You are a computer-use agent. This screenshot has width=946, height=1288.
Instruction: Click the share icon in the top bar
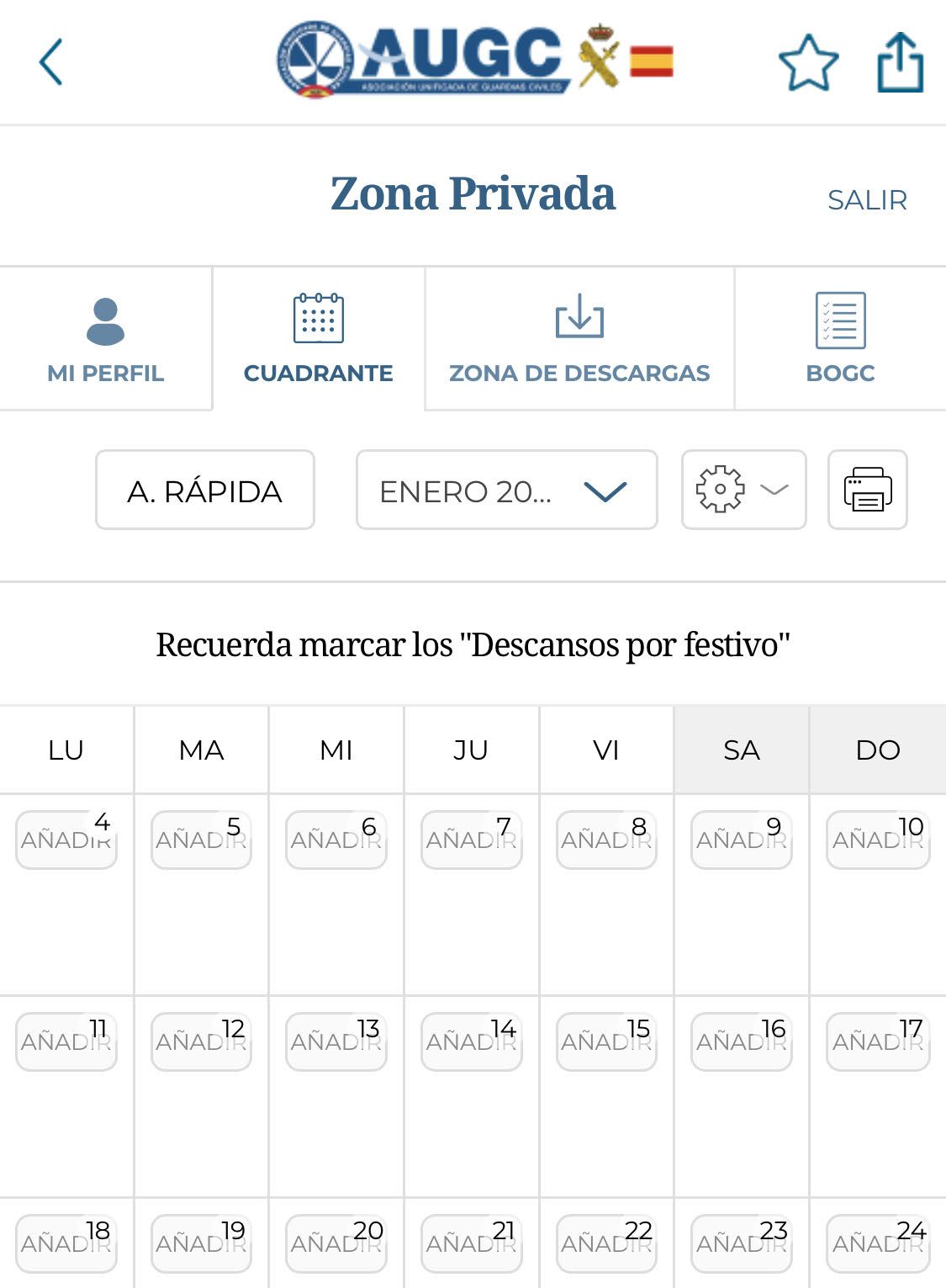902,61
